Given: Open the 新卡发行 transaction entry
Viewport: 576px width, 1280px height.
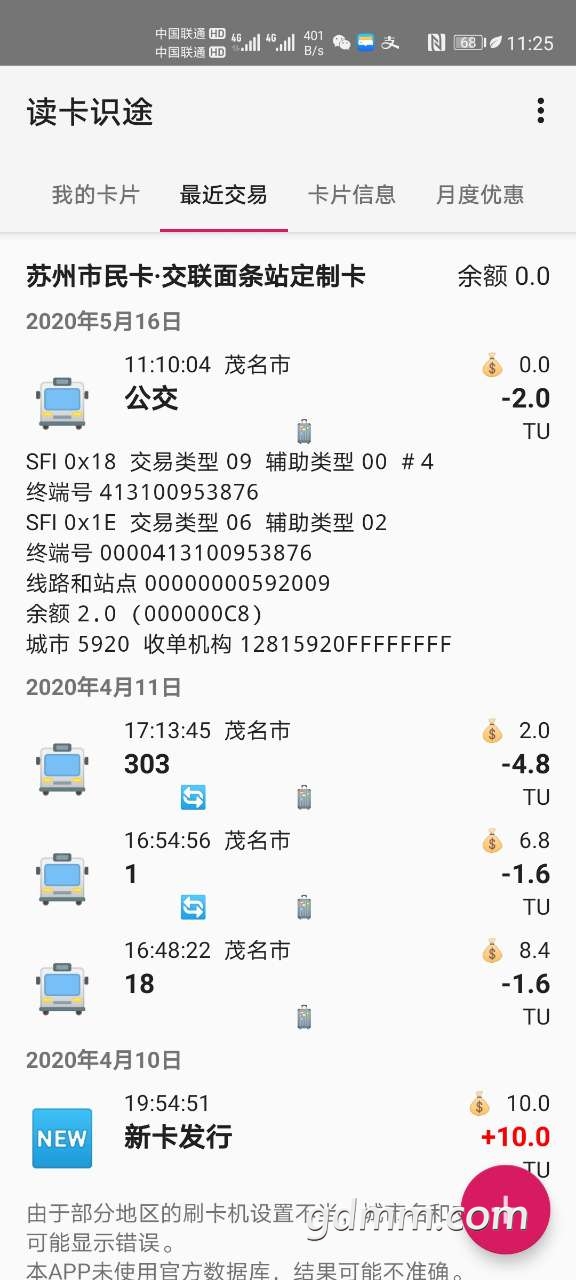Looking at the screenshot, I should (288, 1136).
